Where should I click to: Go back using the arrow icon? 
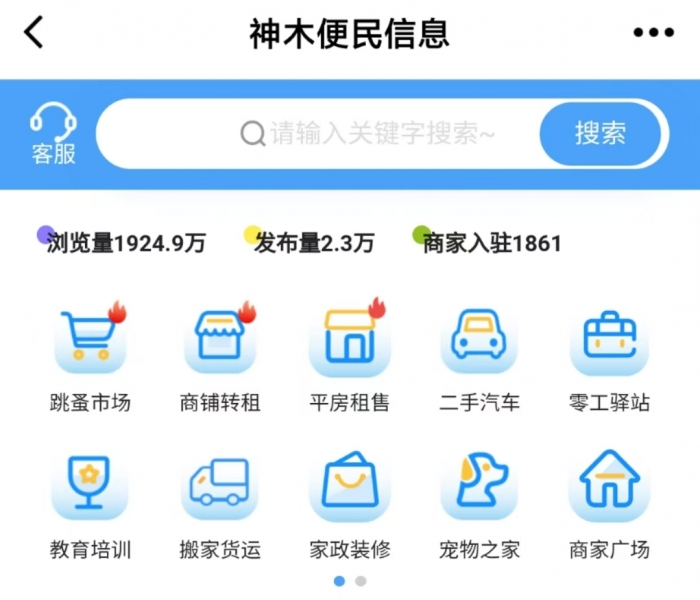[x=35, y=33]
